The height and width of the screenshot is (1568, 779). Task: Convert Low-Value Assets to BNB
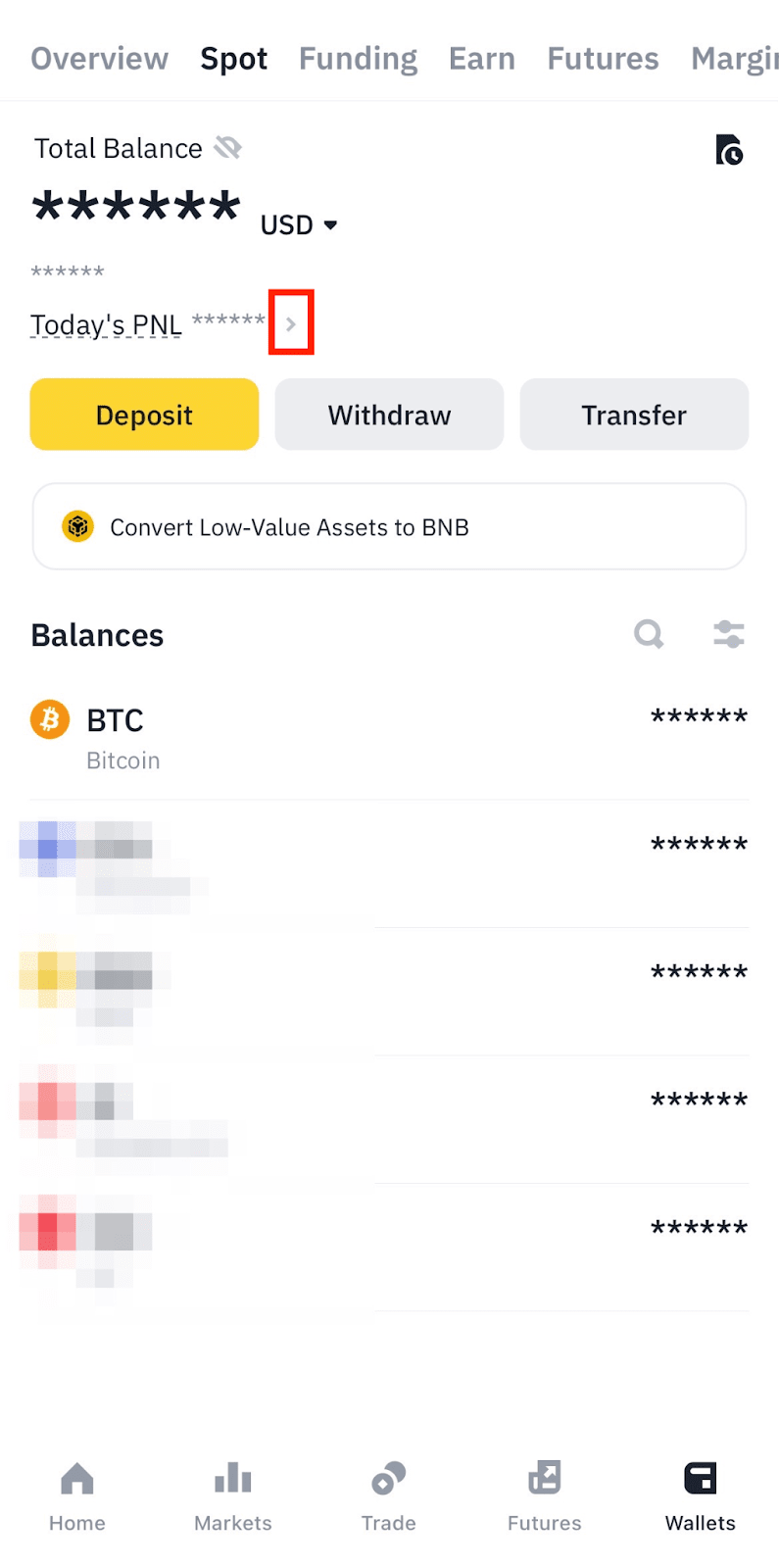pyautogui.click(x=389, y=526)
